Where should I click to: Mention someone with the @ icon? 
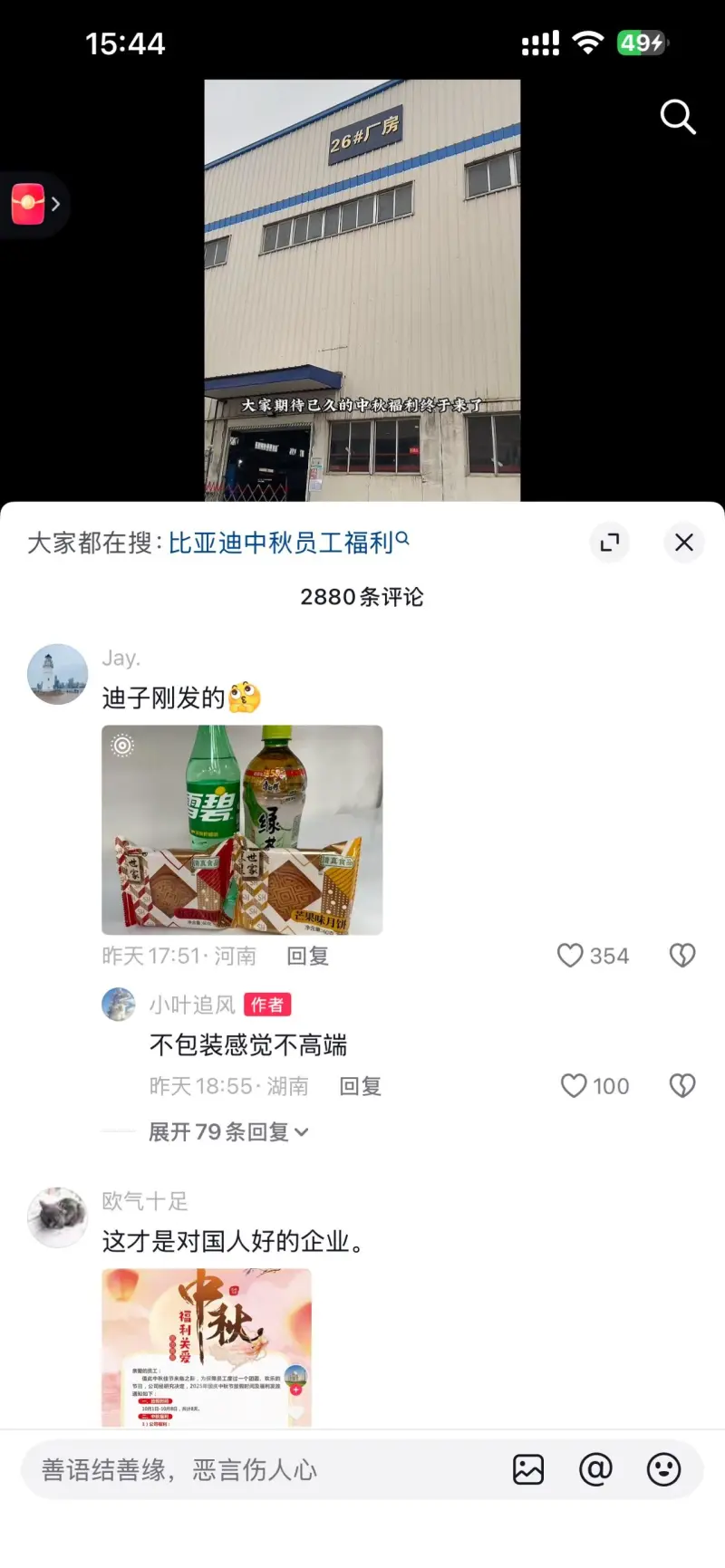(595, 1469)
